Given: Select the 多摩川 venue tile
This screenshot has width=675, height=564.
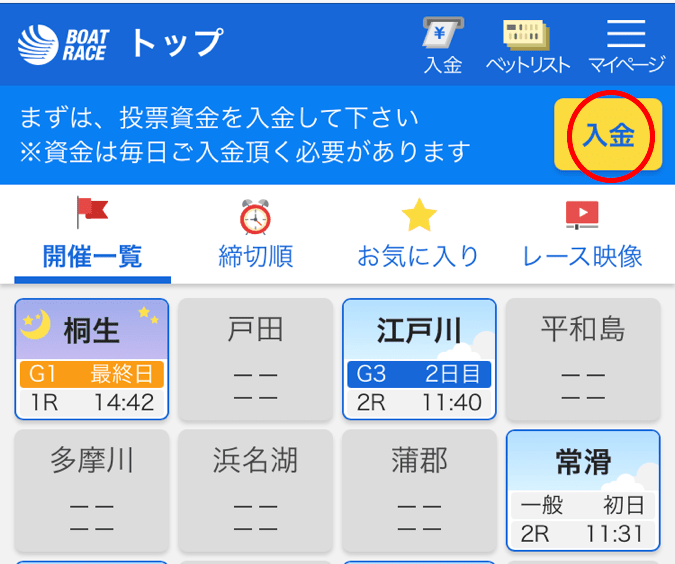Looking at the screenshot, I should [92, 490].
